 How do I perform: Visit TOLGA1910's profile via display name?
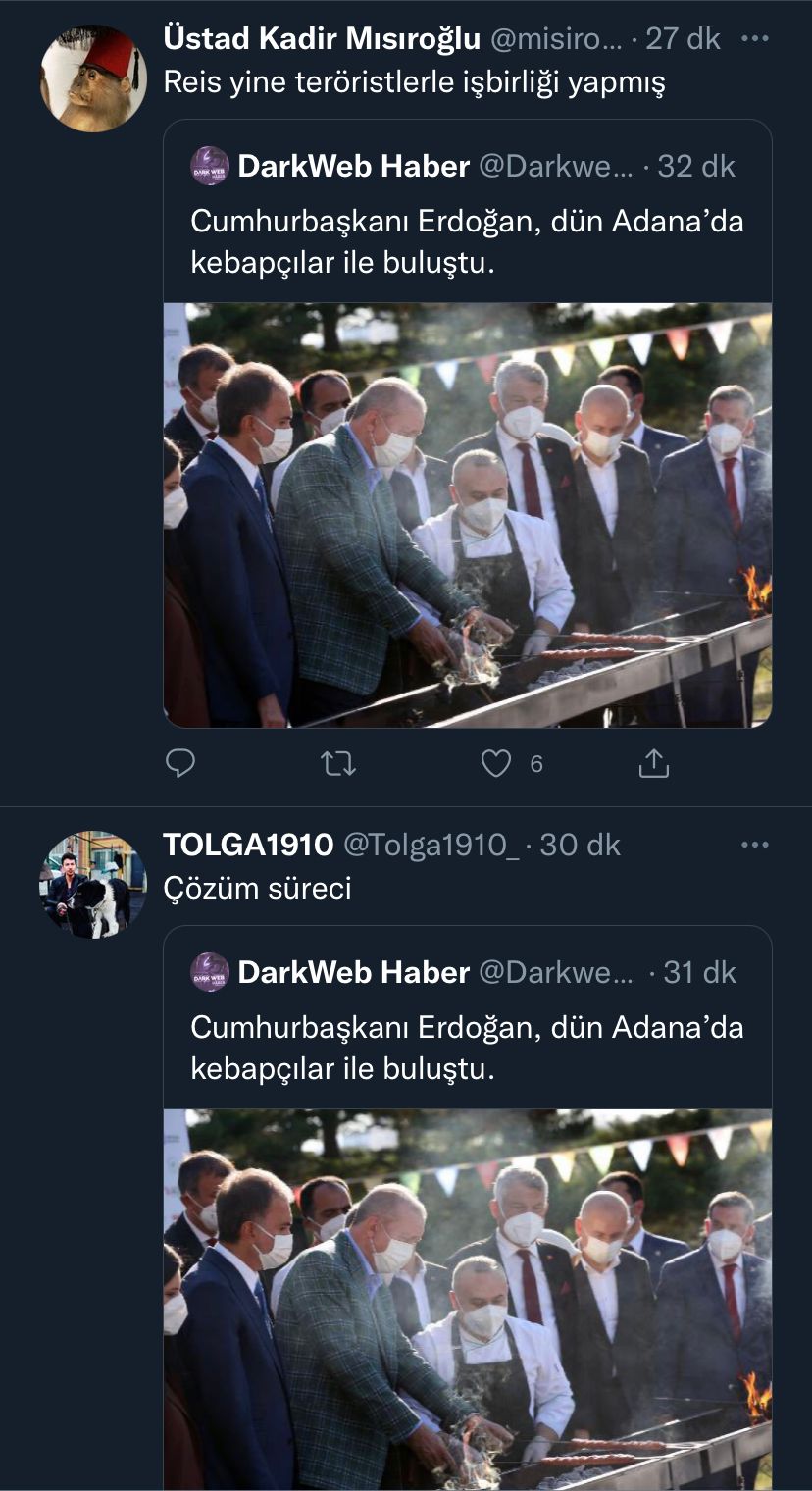coord(247,846)
